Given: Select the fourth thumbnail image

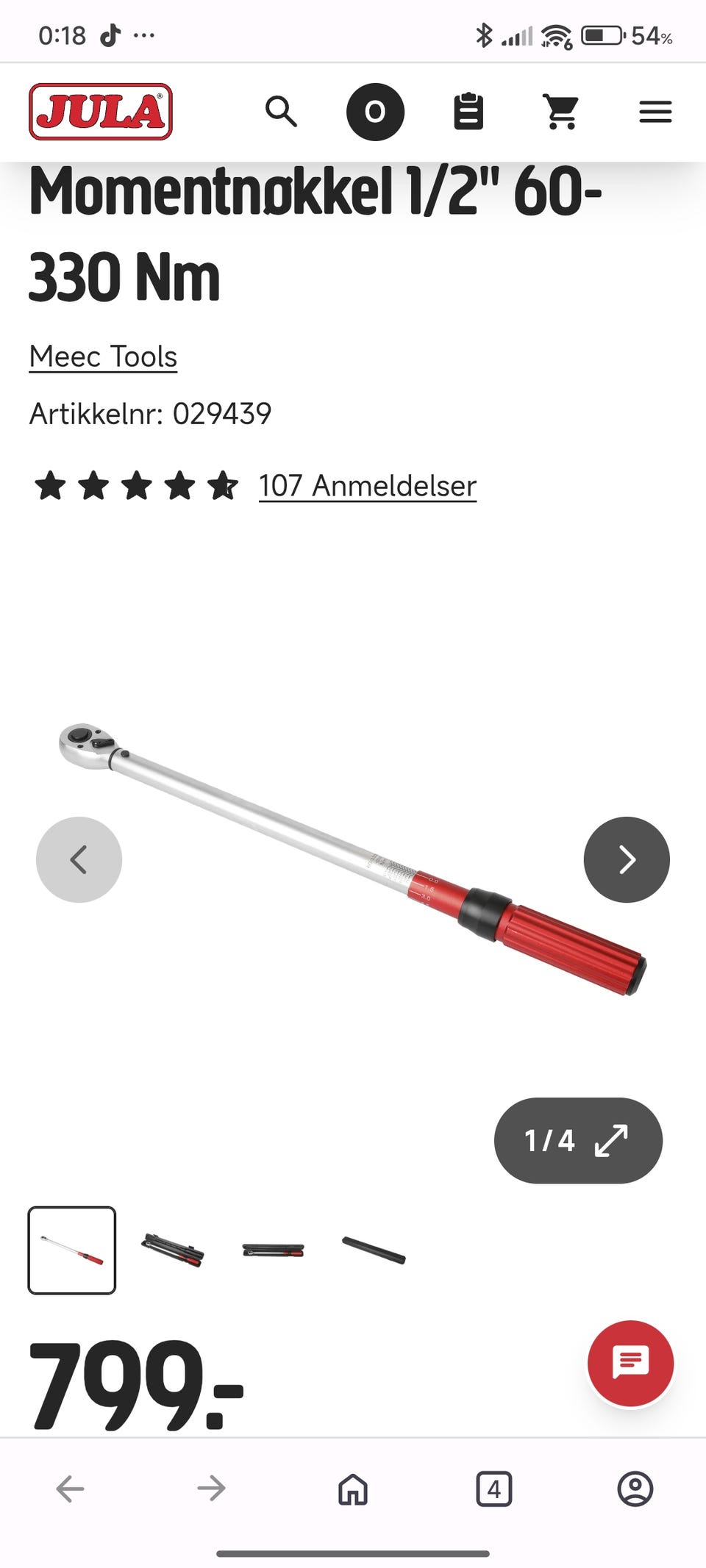Looking at the screenshot, I should [374, 1250].
